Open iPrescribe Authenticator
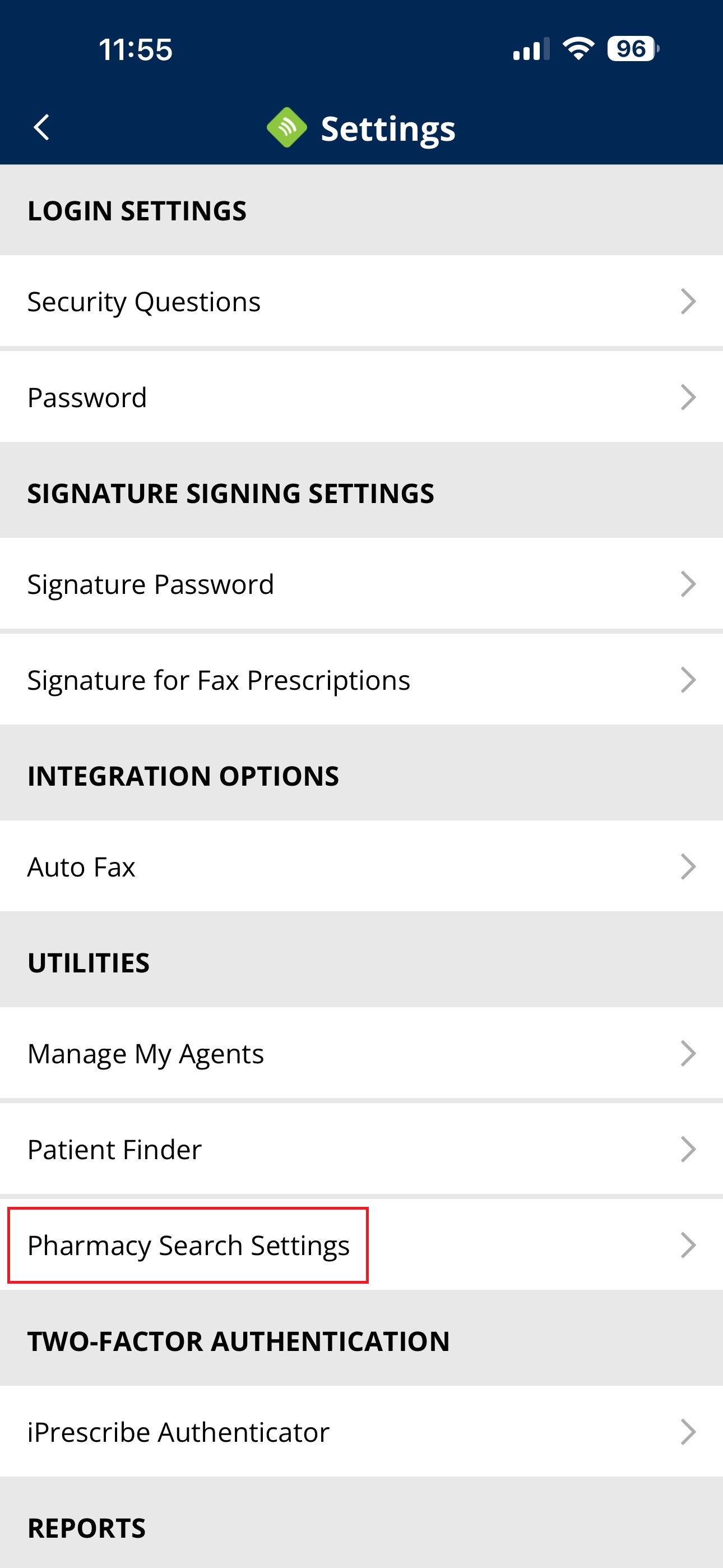This screenshot has width=723, height=1568. click(x=361, y=1432)
